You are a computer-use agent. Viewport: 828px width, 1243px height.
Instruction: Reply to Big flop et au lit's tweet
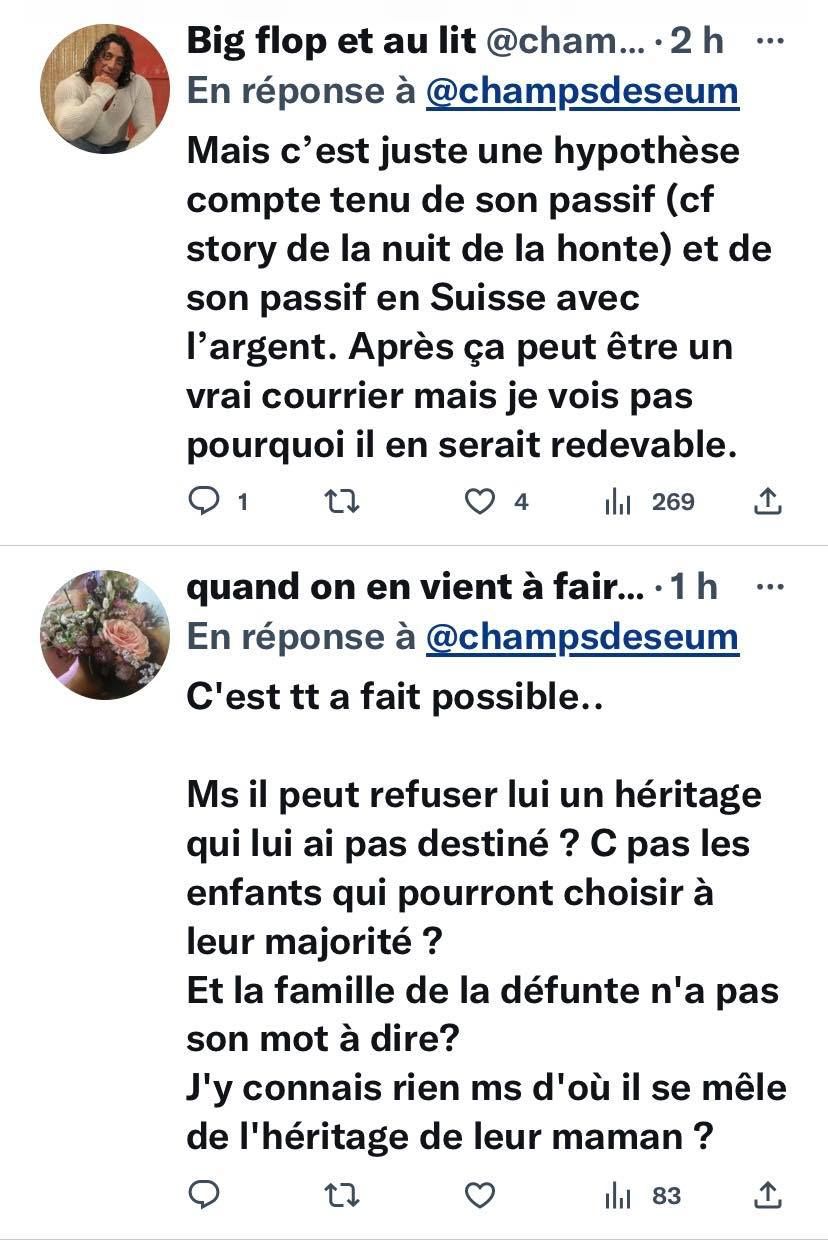pyautogui.click(x=204, y=501)
